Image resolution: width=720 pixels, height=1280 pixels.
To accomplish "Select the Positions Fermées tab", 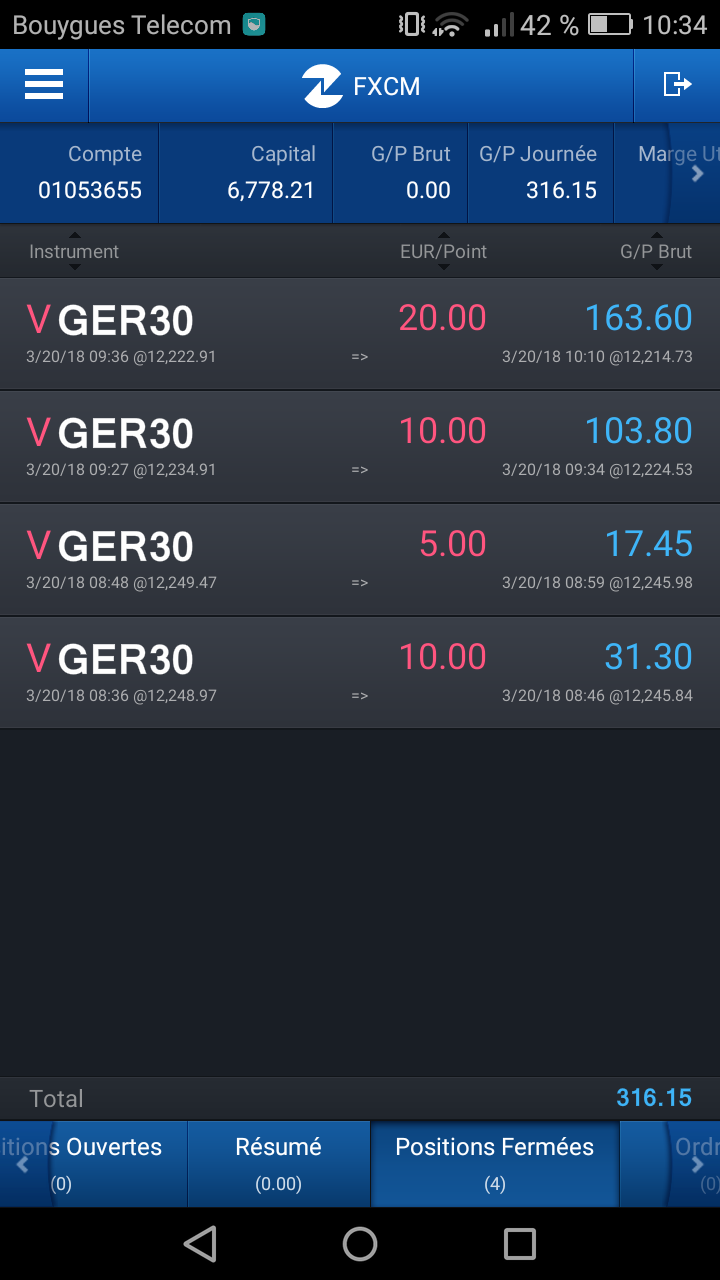I will pyautogui.click(x=495, y=1163).
